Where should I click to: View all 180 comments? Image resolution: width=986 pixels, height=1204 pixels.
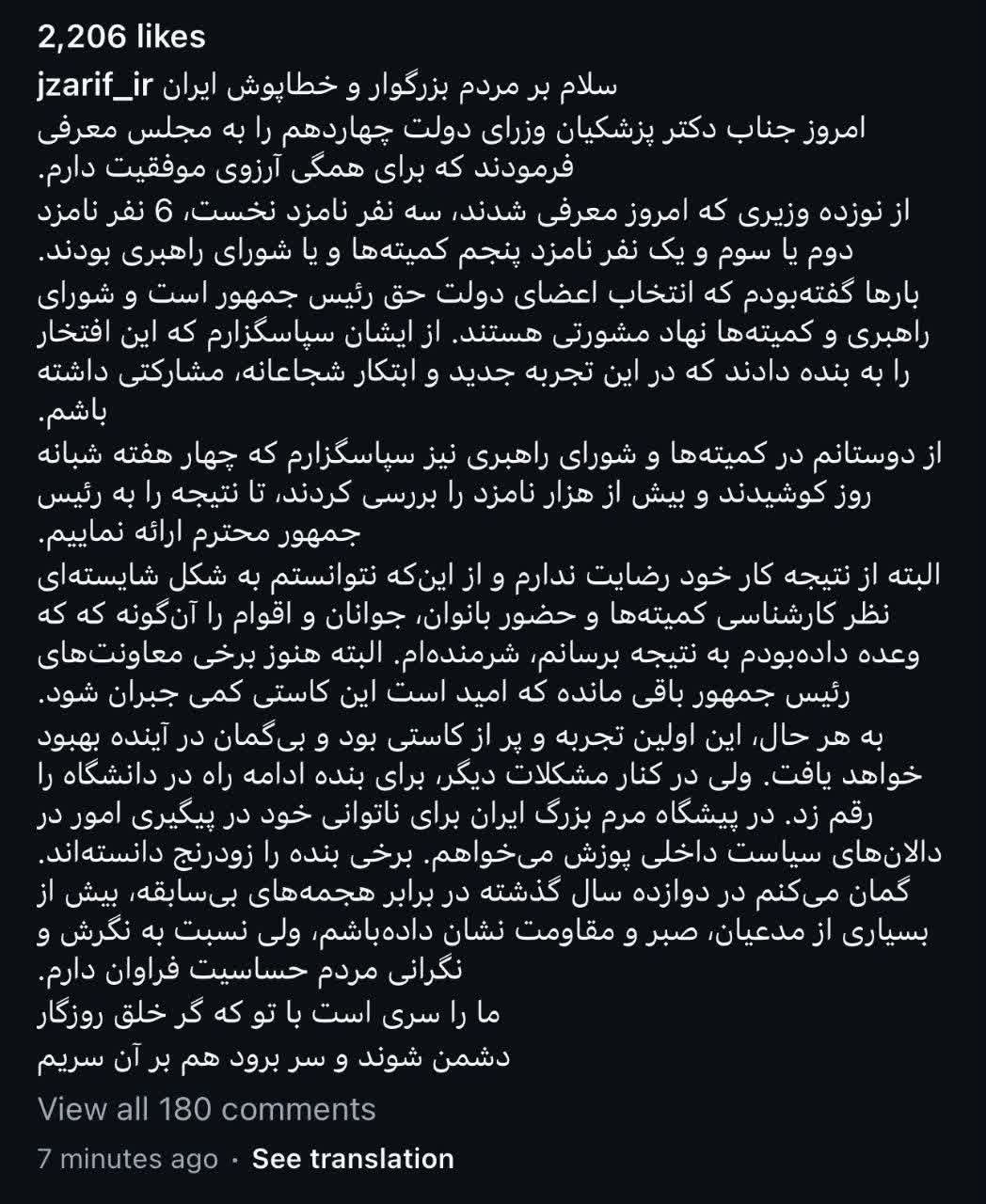point(206,1109)
